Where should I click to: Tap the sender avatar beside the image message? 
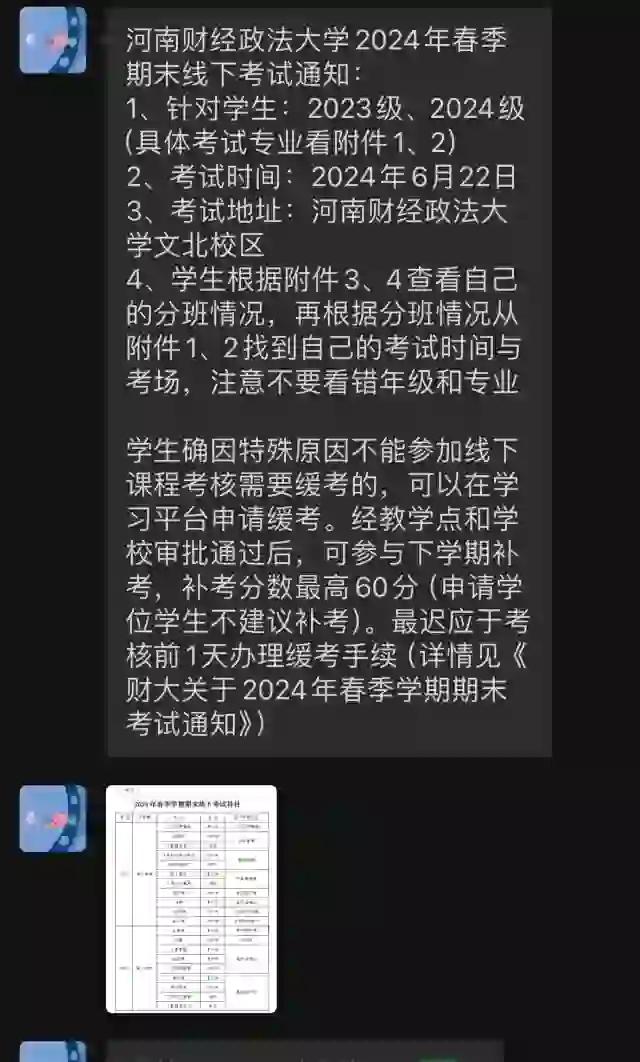52,818
